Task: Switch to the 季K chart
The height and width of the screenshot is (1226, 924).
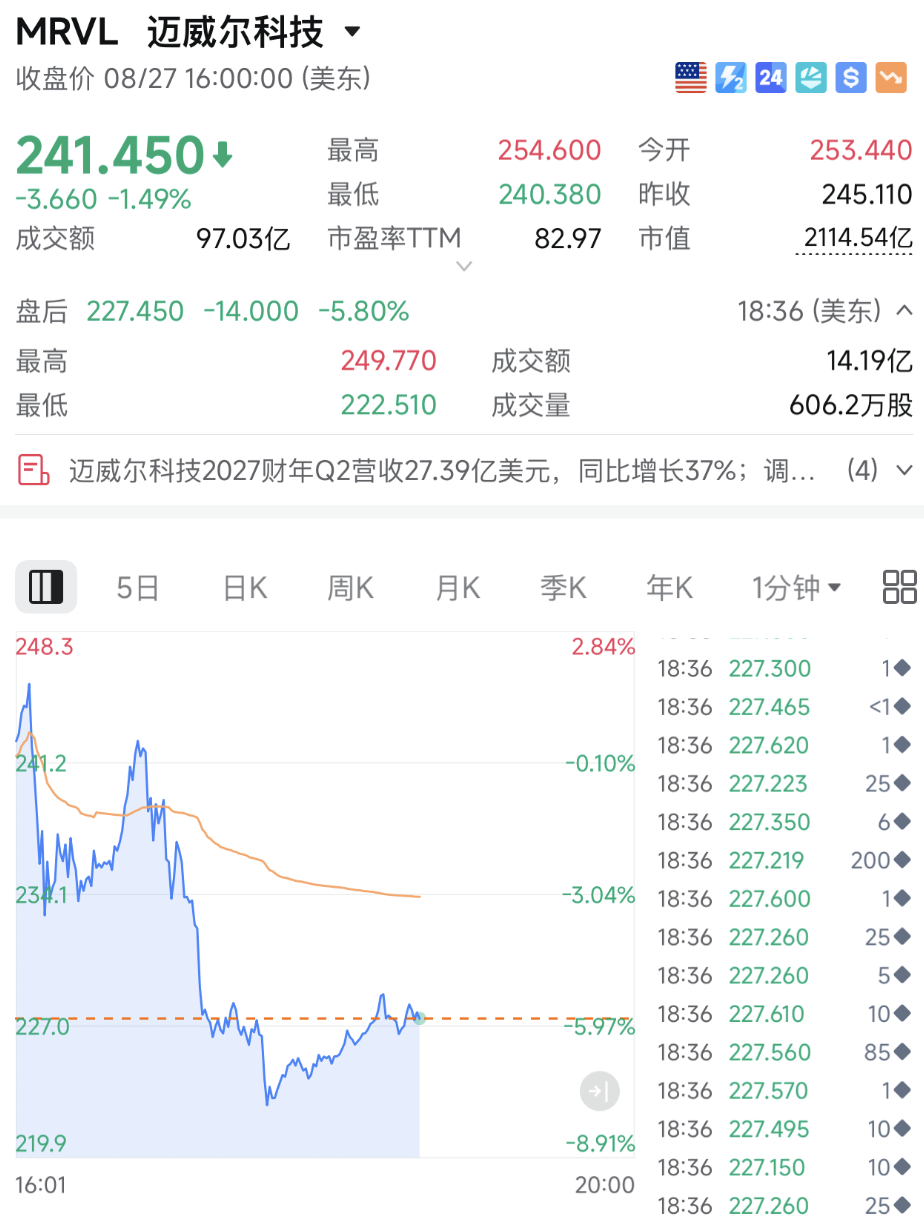Action: click(x=563, y=588)
